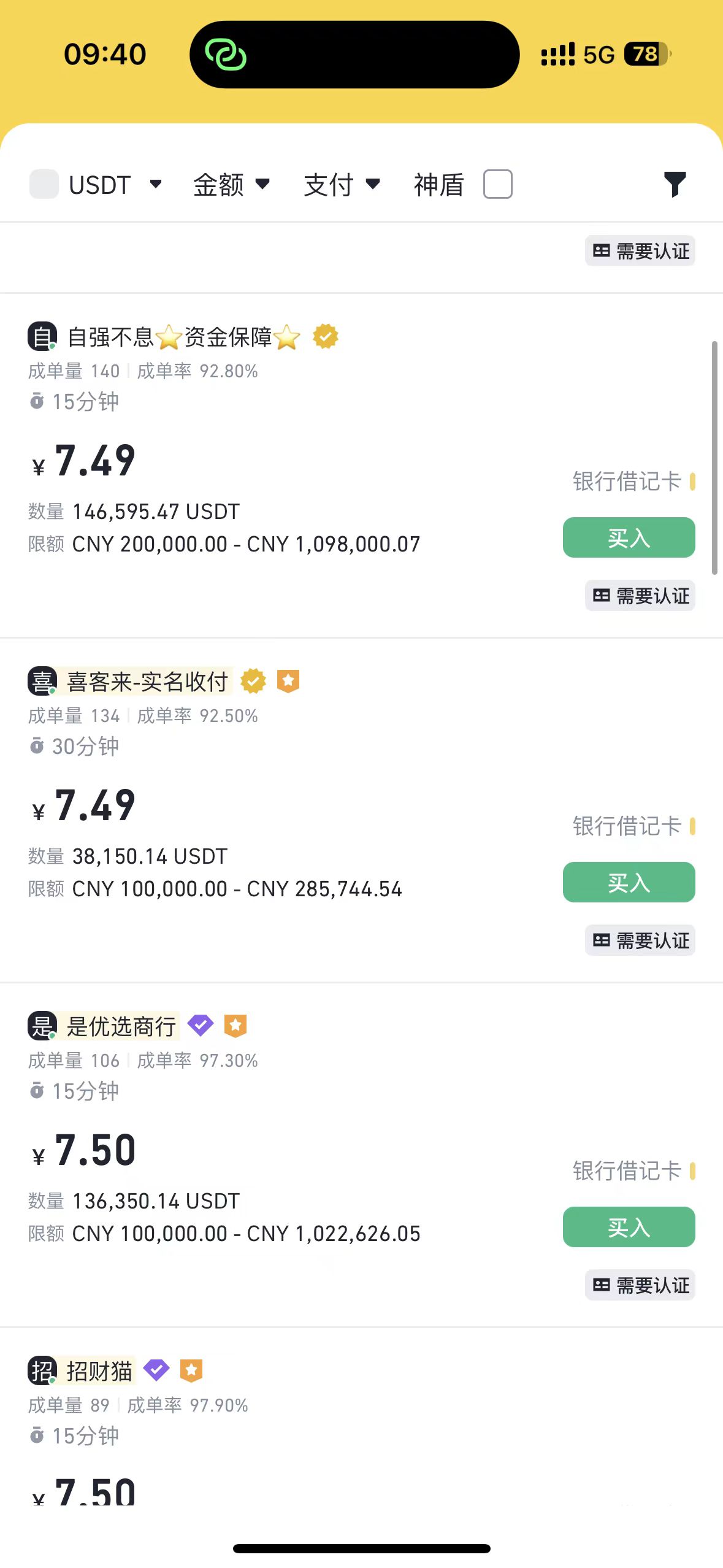The height and width of the screenshot is (1568, 723).
Task: Open the filter funnel icon
Action: click(x=675, y=183)
